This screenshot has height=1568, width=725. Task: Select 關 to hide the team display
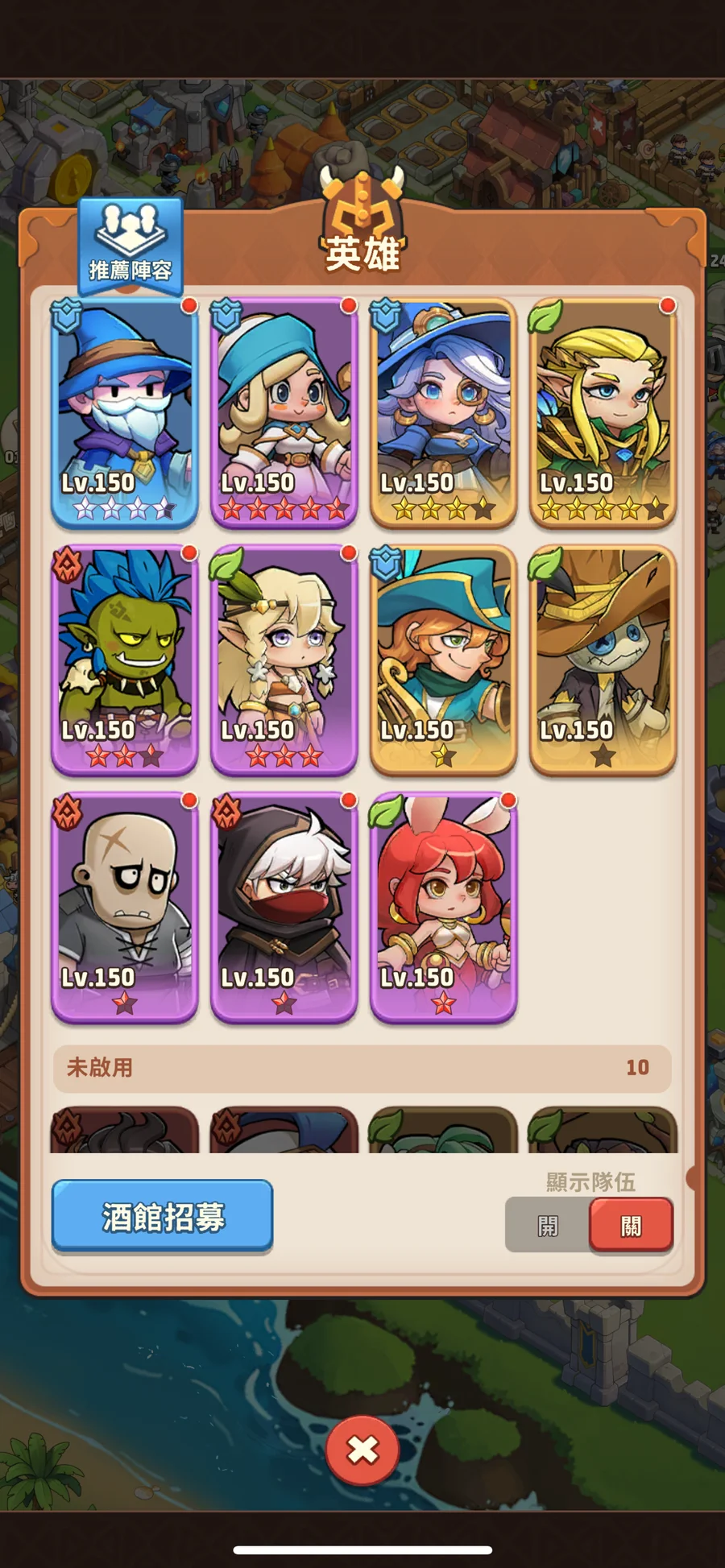point(631,1226)
